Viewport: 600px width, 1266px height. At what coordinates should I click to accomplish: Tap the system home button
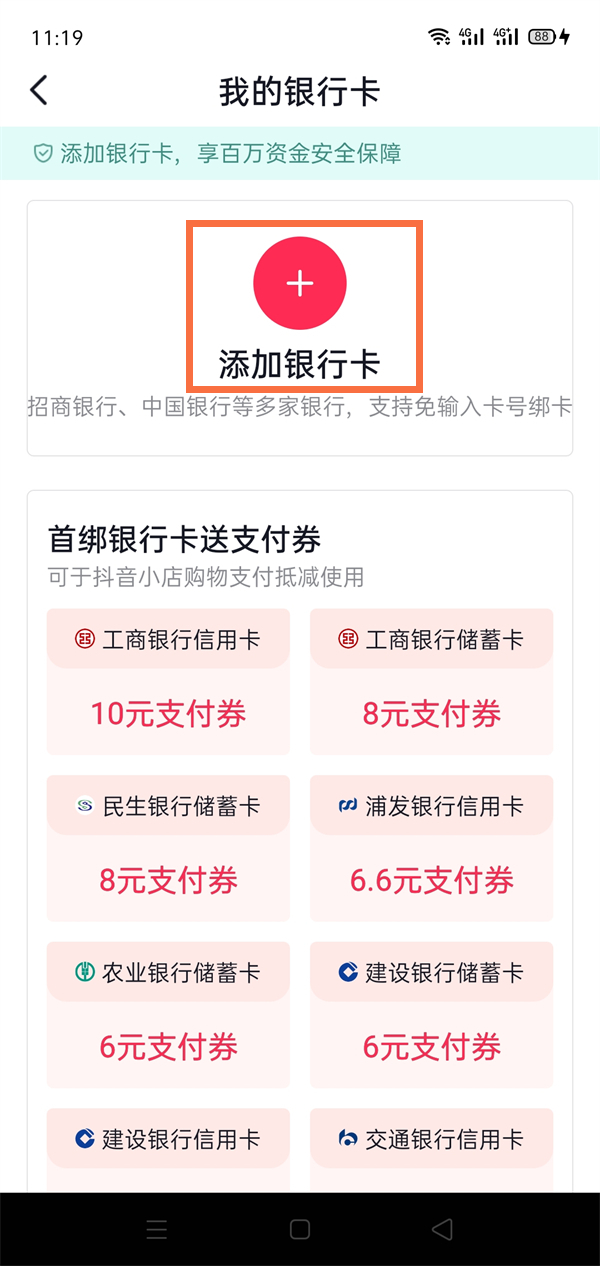pyautogui.click(x=300, y=1229)
